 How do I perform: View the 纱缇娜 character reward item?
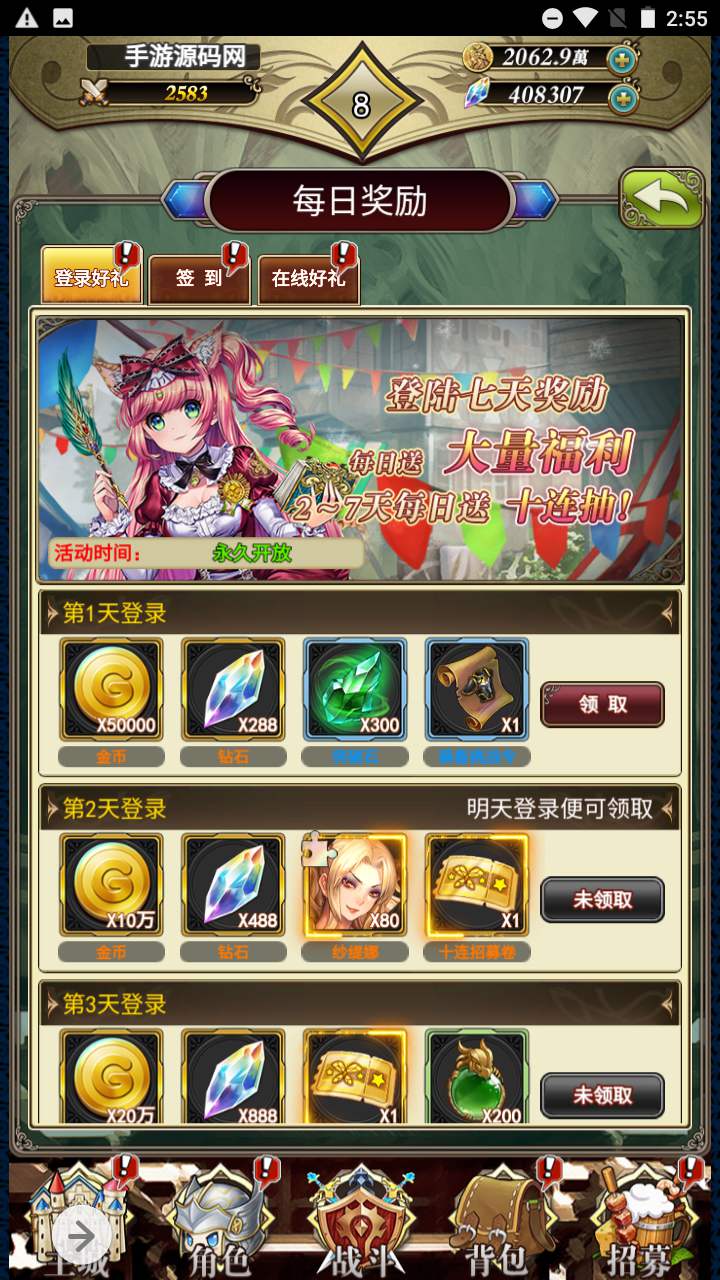coord(354,885)
